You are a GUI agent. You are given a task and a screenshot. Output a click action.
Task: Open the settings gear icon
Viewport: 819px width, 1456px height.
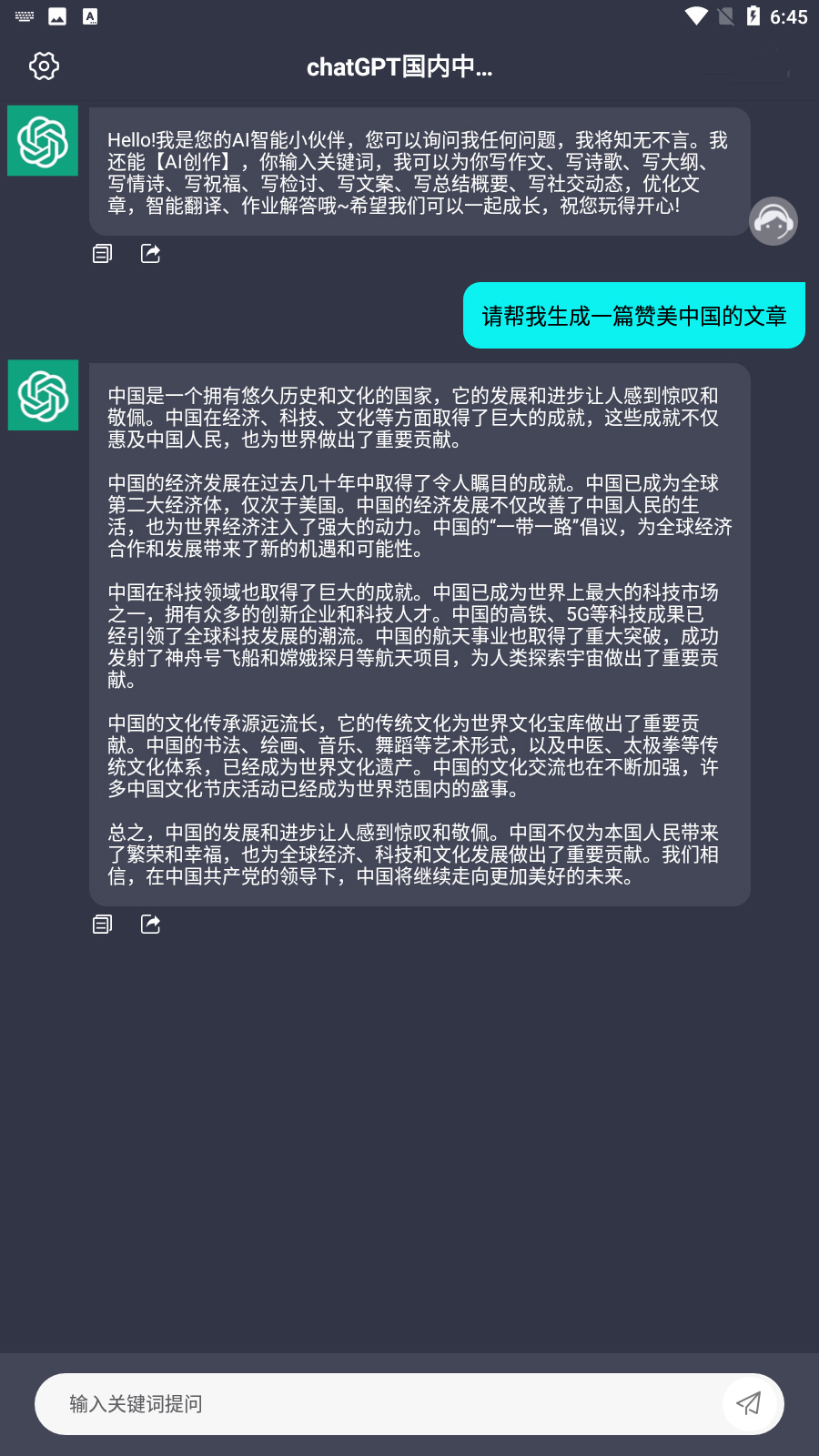pyautogui.click(x=44, y=66)
